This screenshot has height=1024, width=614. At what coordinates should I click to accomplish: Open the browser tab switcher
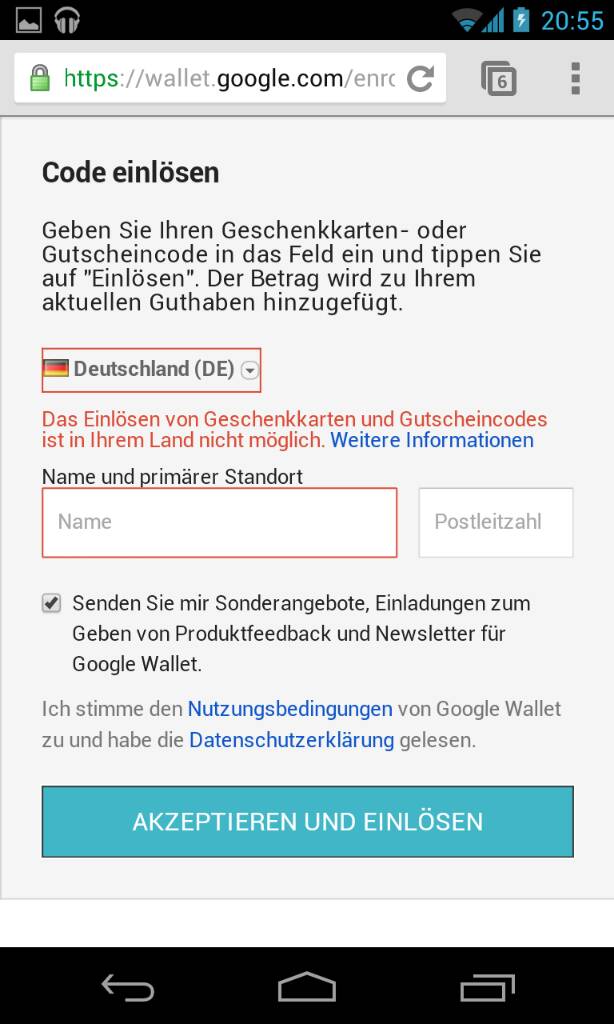pyautogui.click(x=499, y=79)
